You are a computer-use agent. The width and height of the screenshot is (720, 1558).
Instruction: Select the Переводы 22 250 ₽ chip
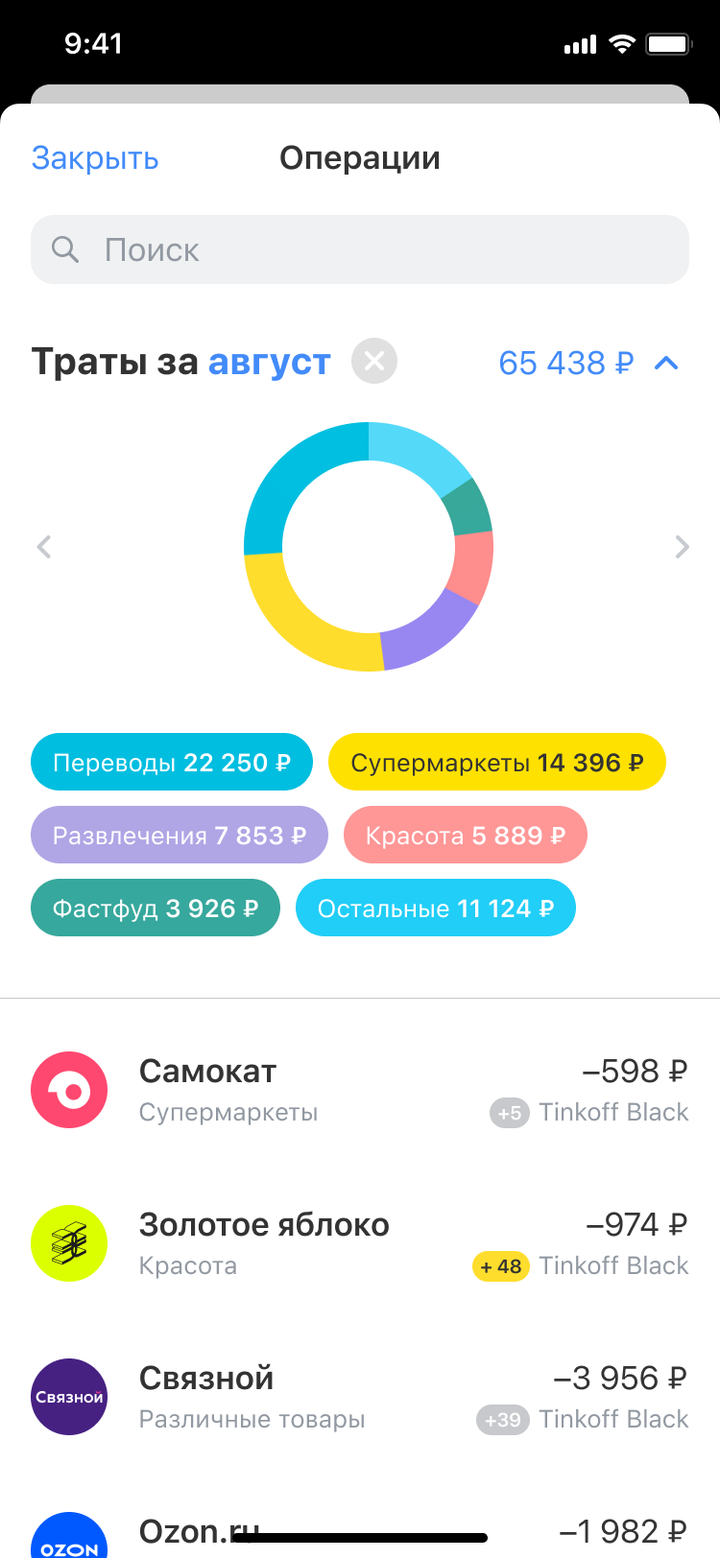tap(171, 762)
